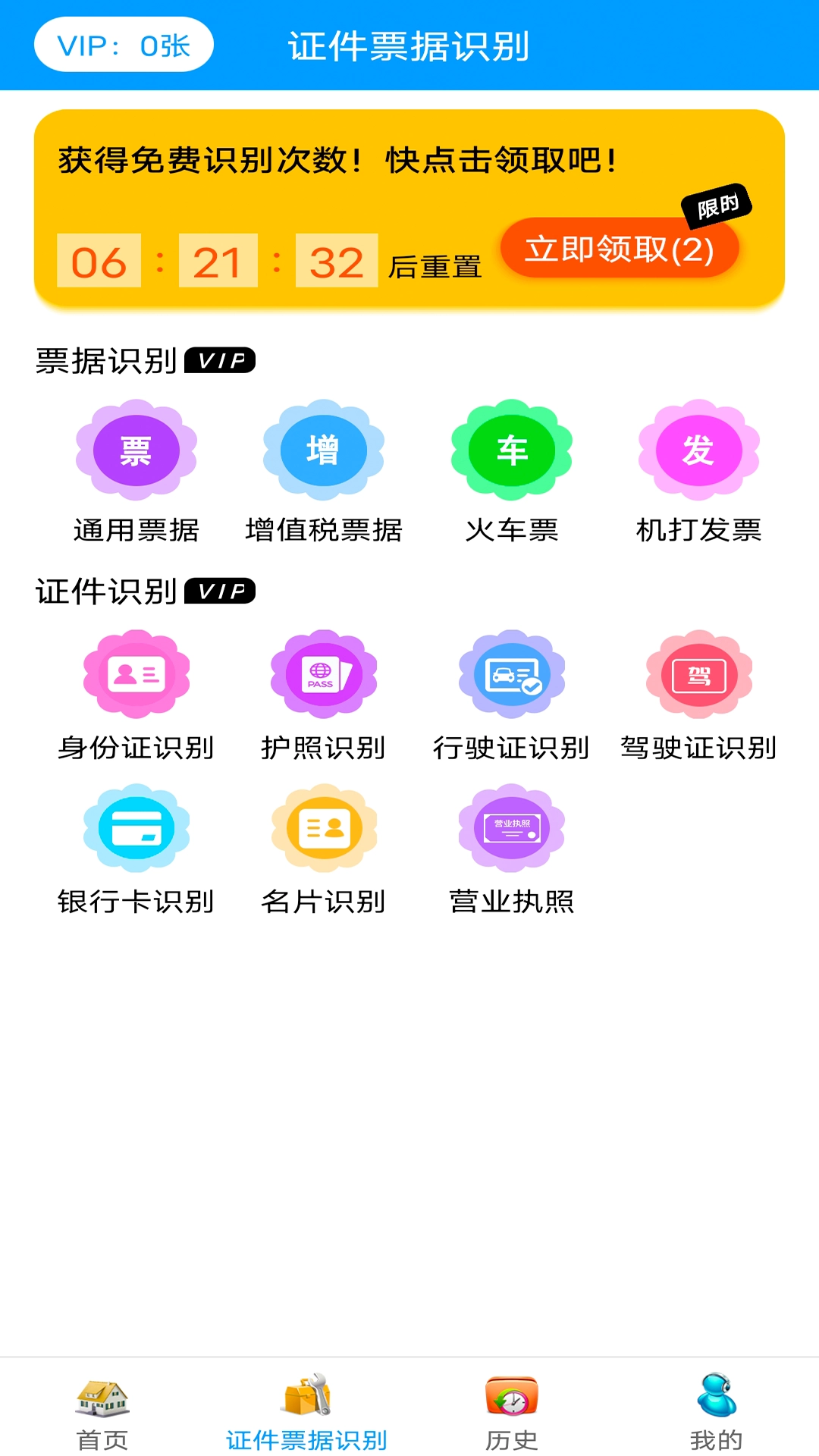Select the 通用票据 recognition icon
Image resolution: width=819 pixels, height=1456 pixels.
pyautogui.click(x=136, y=450)
